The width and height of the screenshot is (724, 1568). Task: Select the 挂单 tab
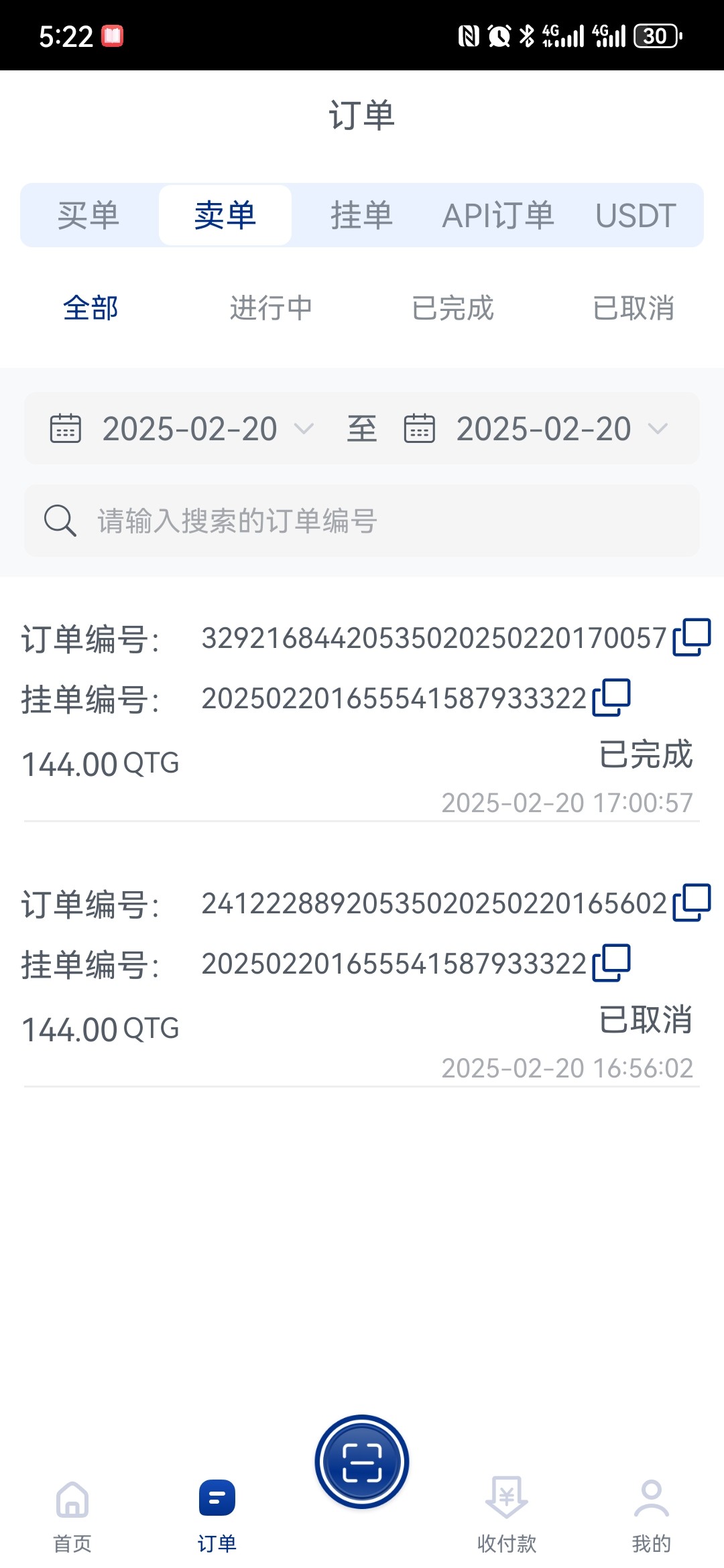click(361, 215)
